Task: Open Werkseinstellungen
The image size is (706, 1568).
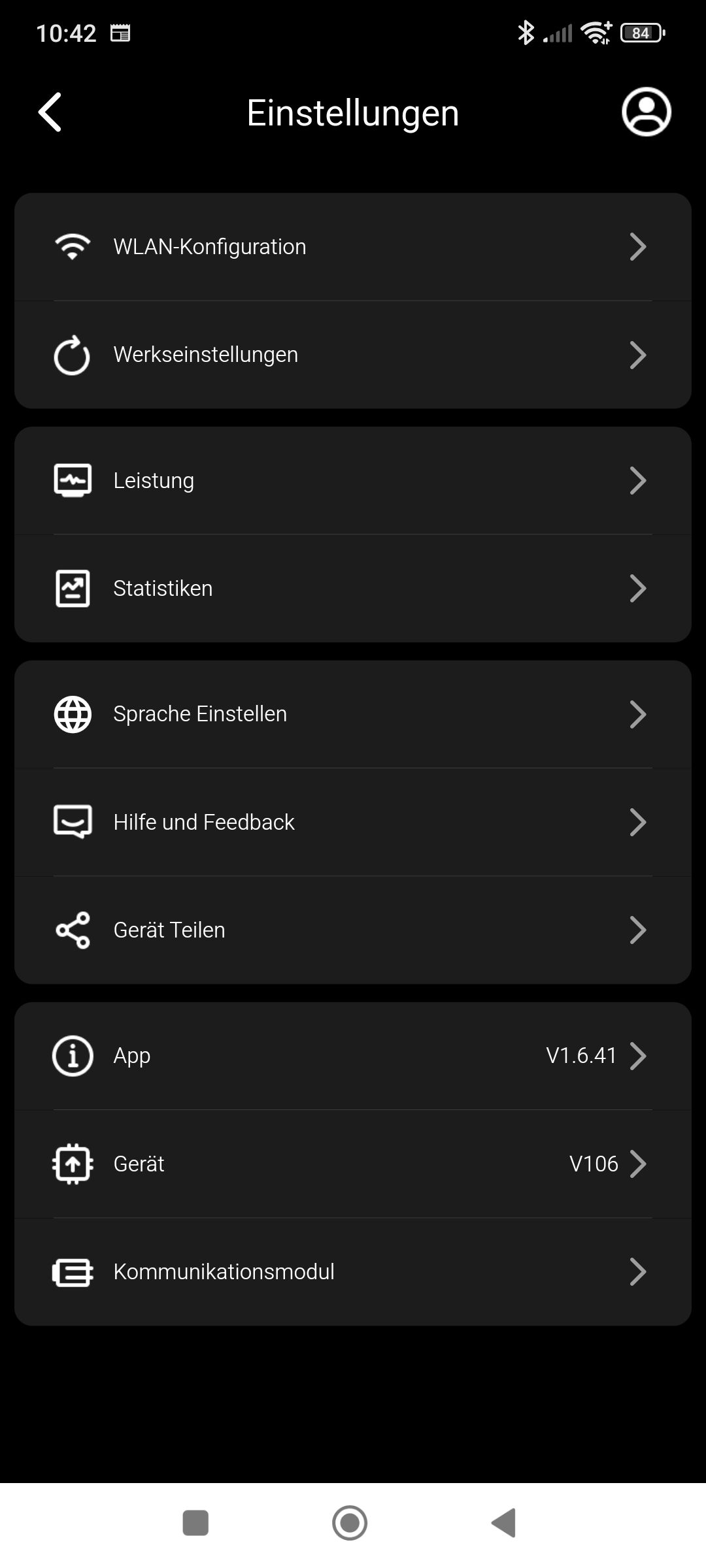Action: click(x=353, y=355)
